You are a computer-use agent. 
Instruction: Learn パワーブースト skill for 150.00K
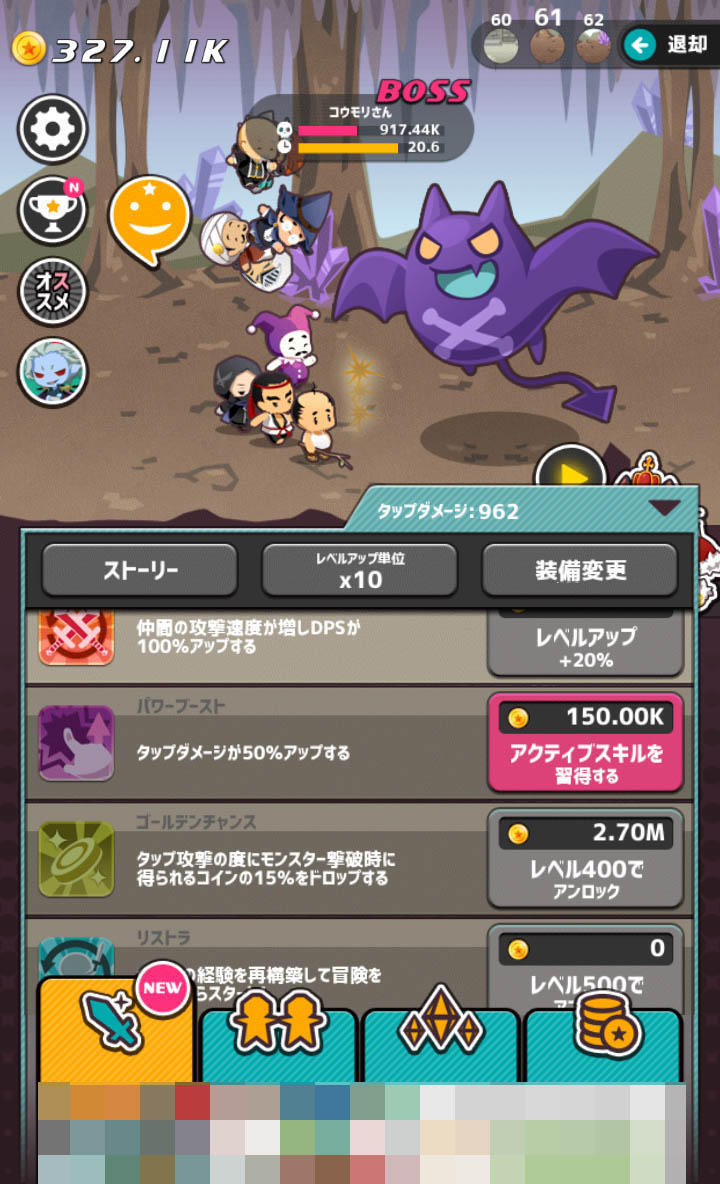585,742
